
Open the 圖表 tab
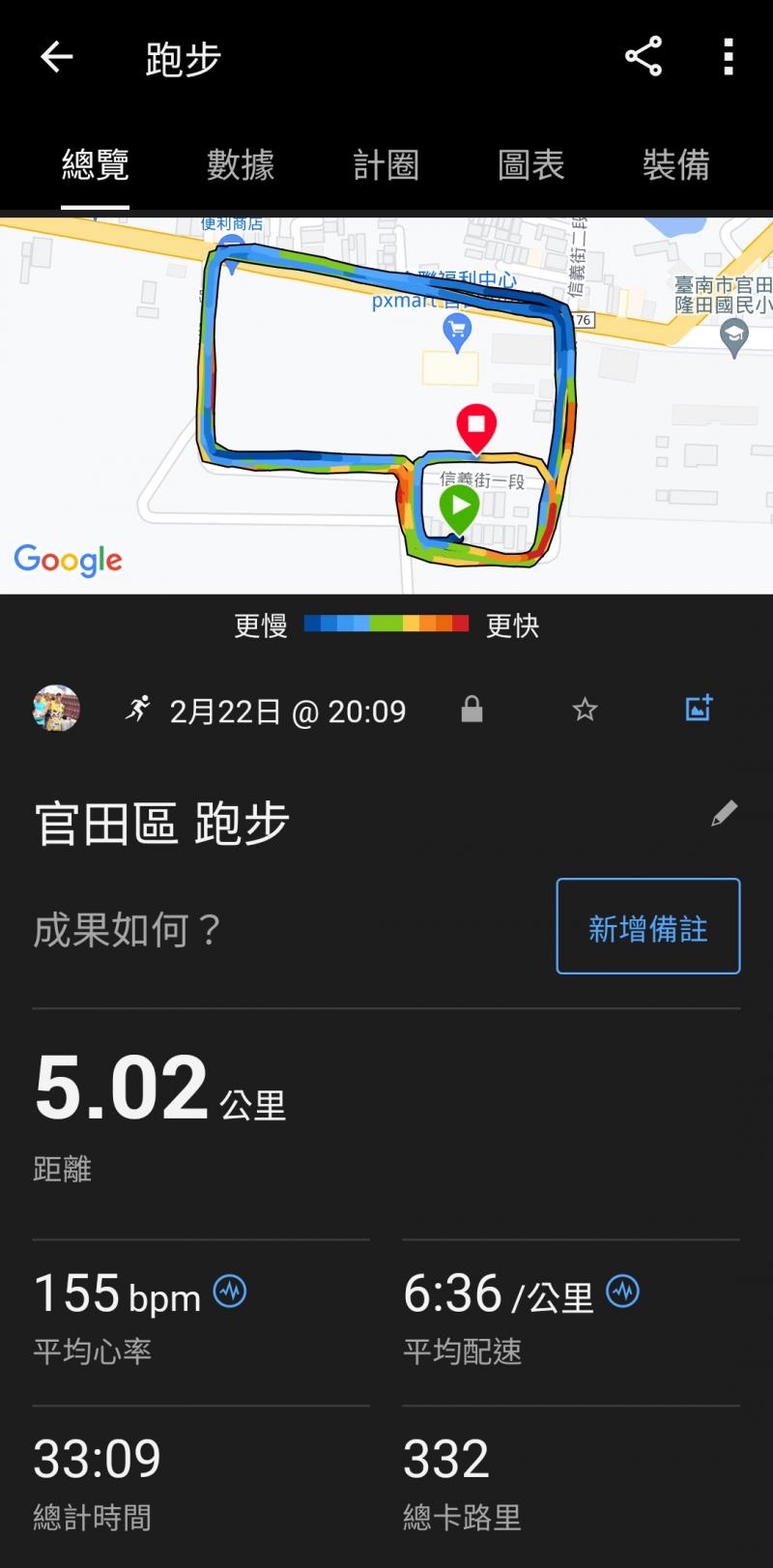530,165
